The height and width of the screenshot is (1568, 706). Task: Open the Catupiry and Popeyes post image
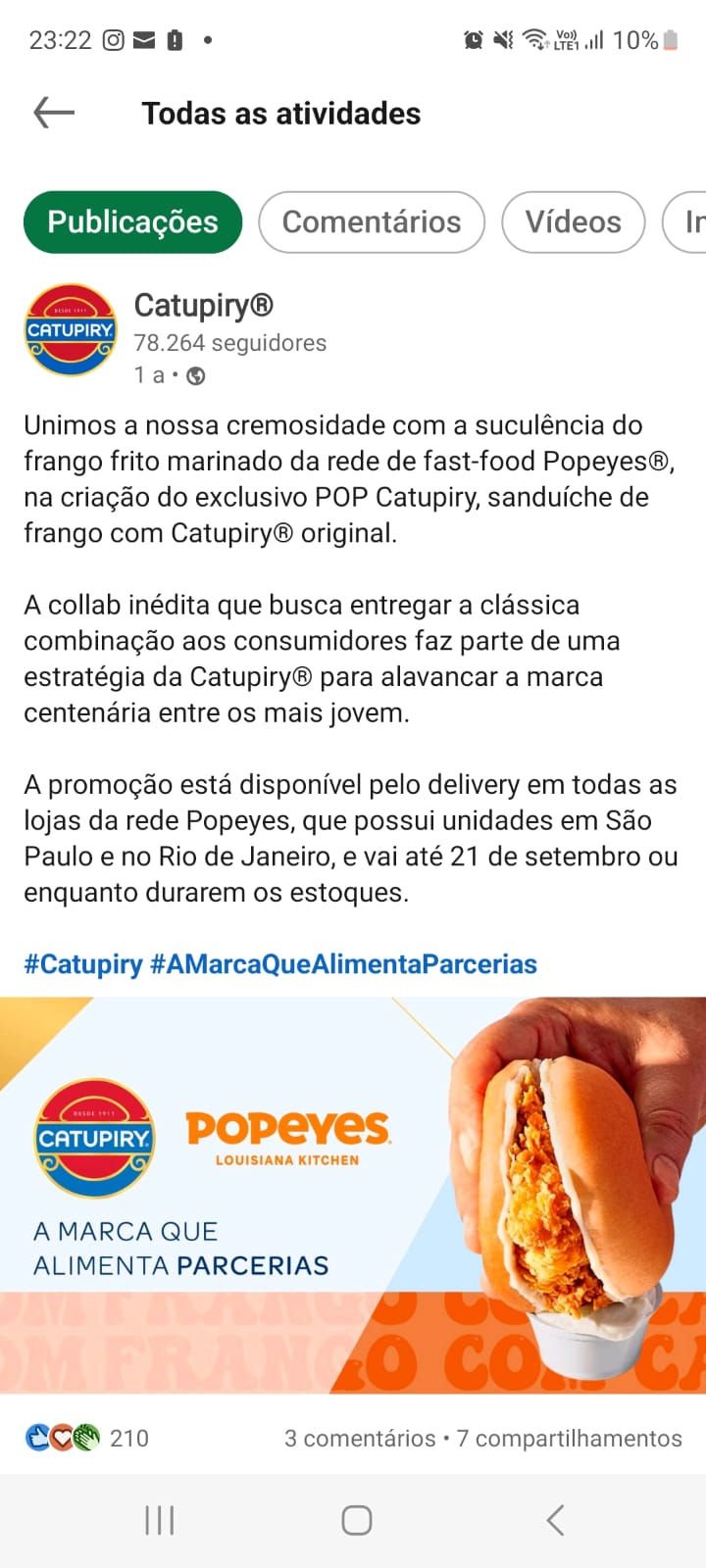(x=353, y=1196)
